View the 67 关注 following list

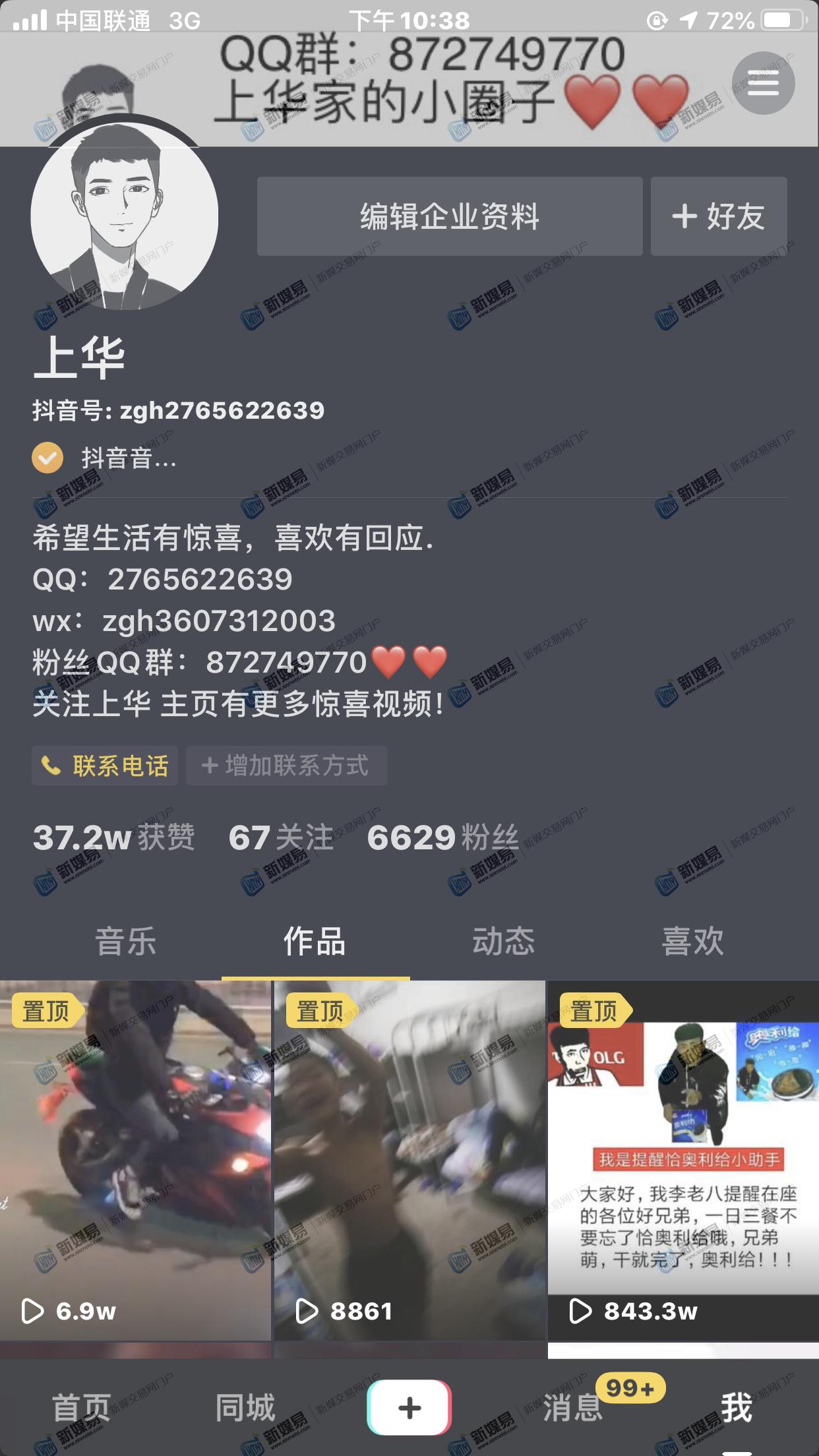click(x=282, y=837)
